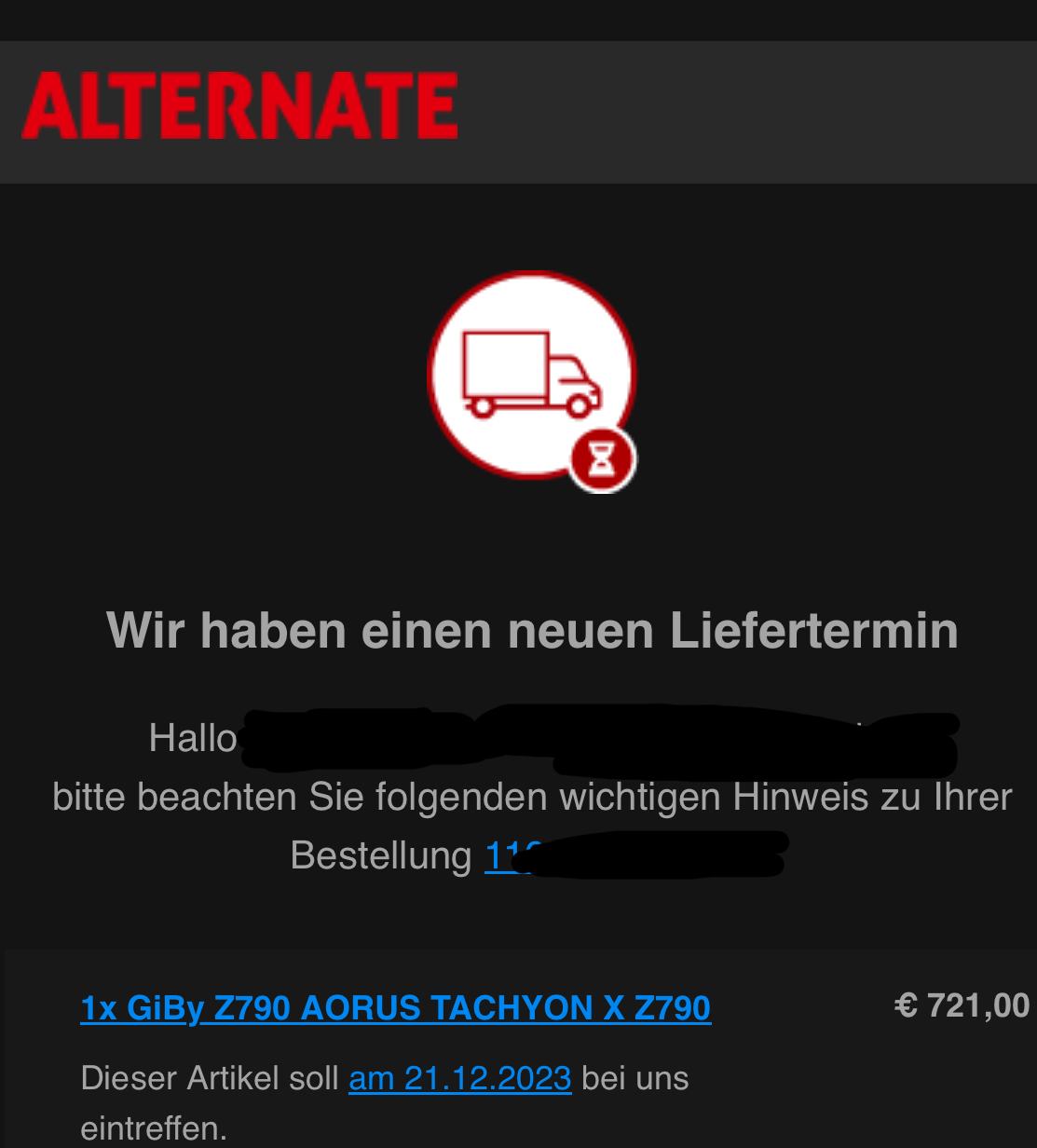This screenshot has width=1037, height=1148.
Task: Open the GiBy Z790 AORUS TACHYON X product link
Action: [x=395, y=1008]
